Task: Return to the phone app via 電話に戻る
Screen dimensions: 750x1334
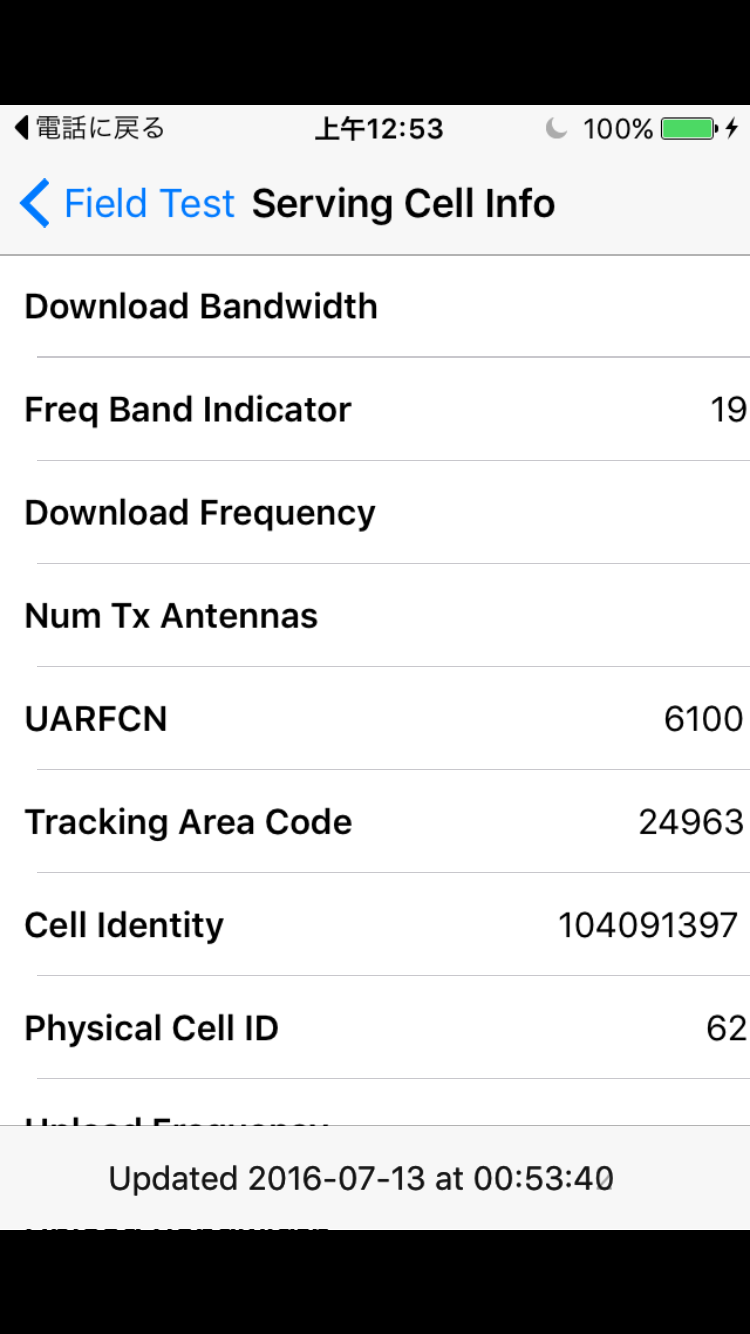Action: [x=90, y=128]
